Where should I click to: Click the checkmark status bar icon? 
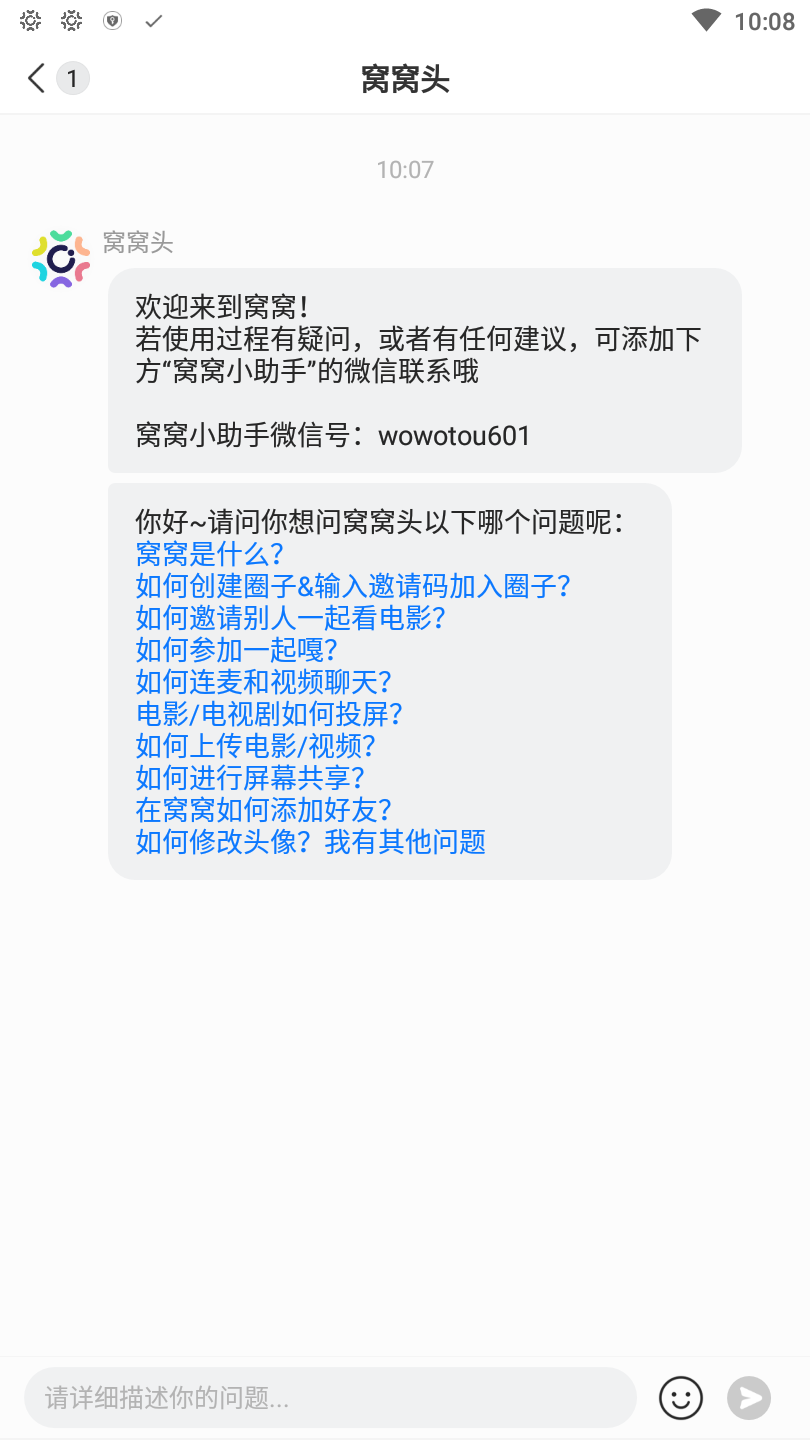tap(152, 20)
